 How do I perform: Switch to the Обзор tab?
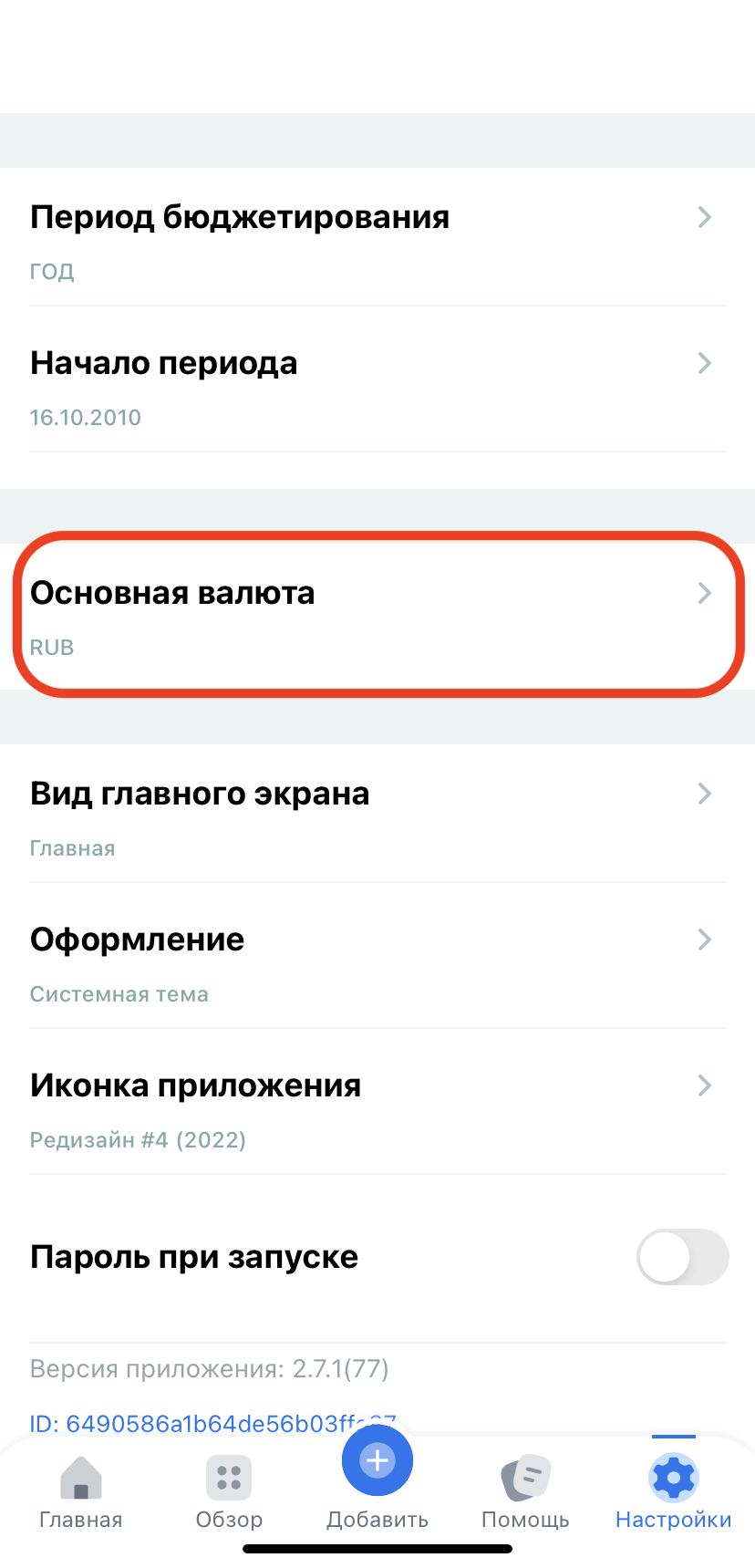click(229, 1493)
